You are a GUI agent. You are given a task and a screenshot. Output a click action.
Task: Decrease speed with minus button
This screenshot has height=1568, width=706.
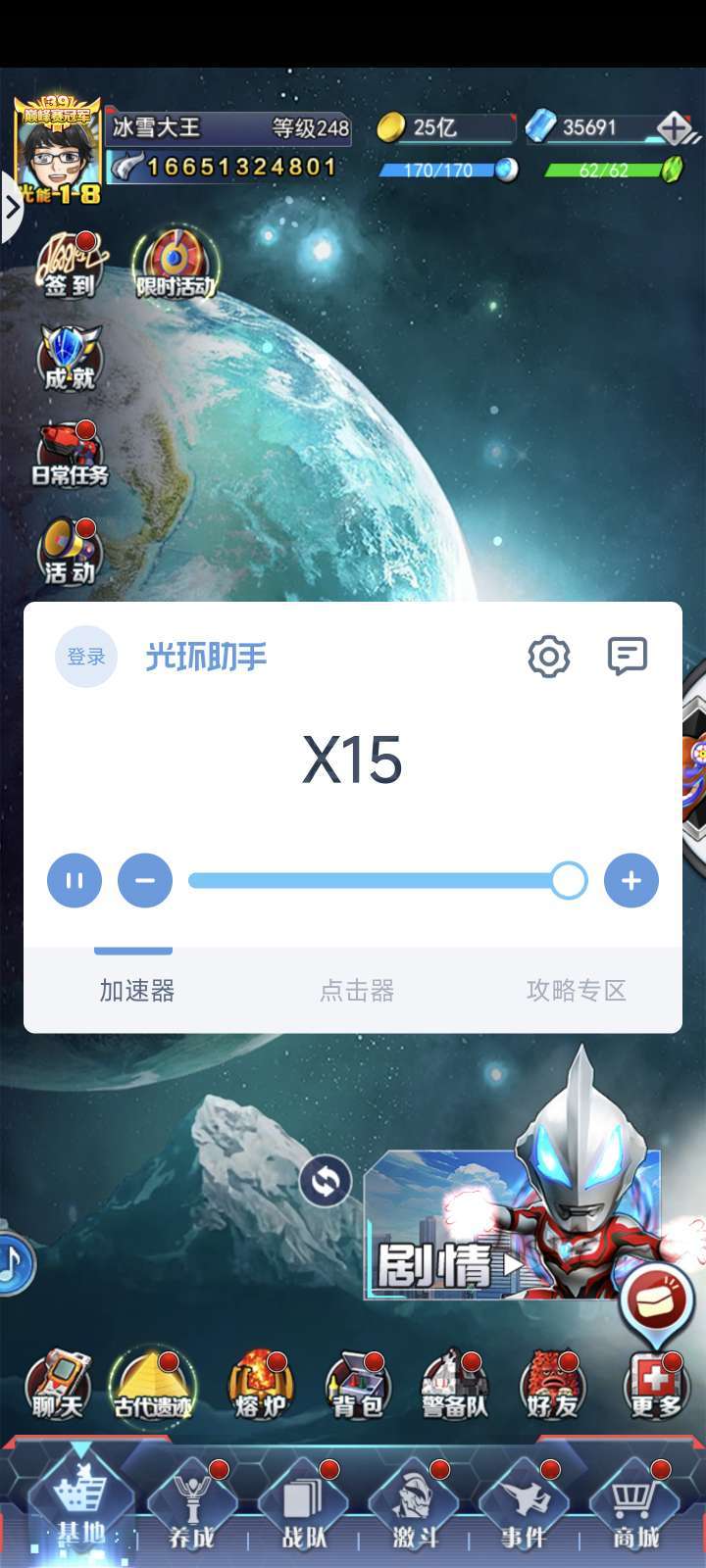(x=145, y=880)
